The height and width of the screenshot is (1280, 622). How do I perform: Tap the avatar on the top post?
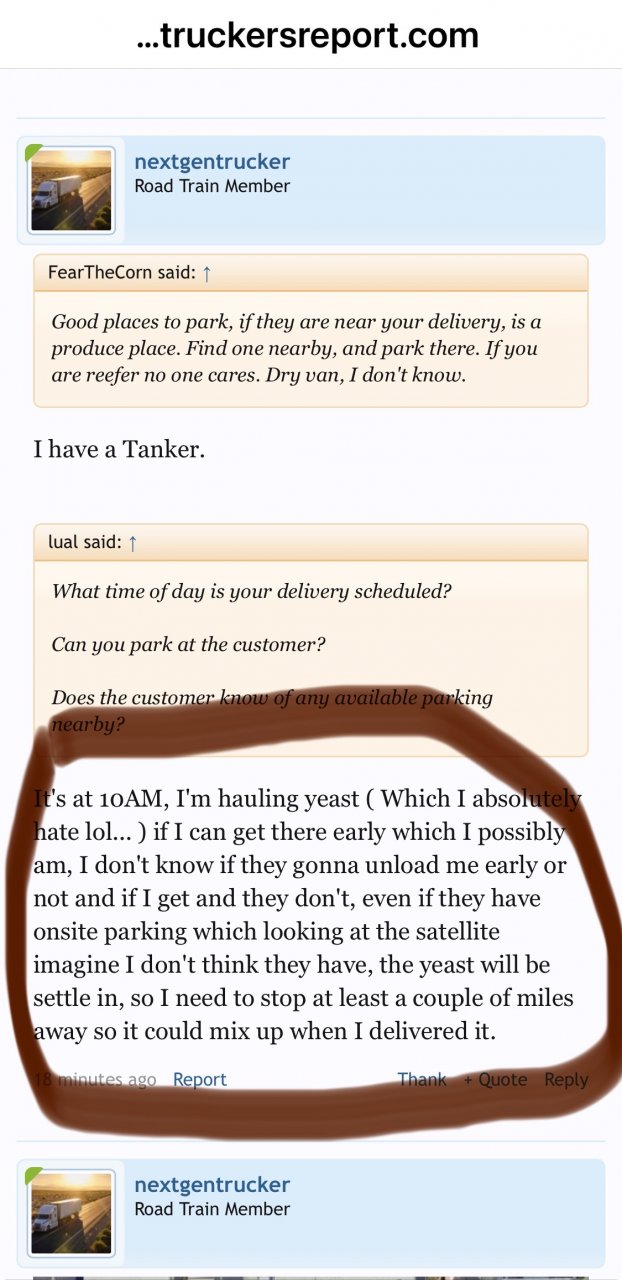(x=72, y=191)
